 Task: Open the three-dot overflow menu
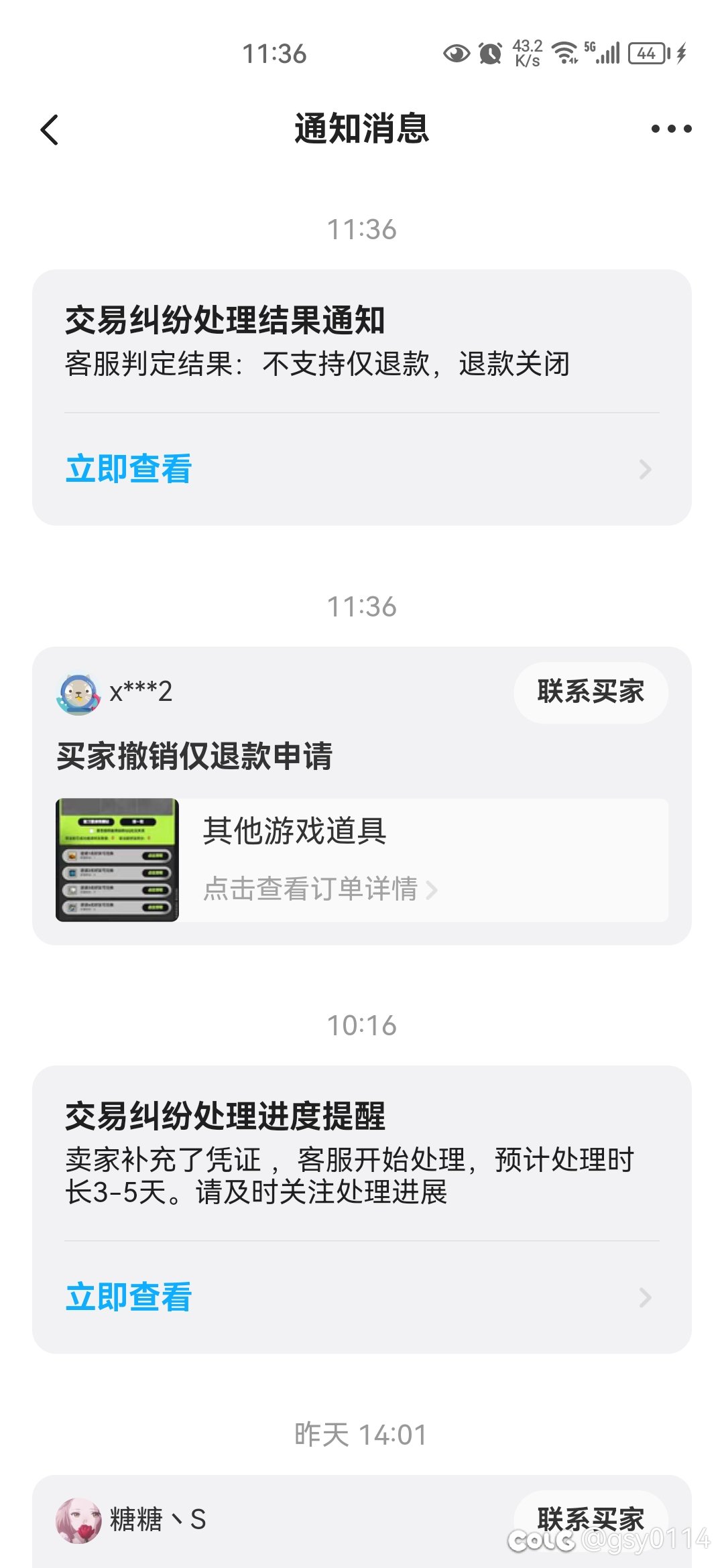[x=671, y=129]
